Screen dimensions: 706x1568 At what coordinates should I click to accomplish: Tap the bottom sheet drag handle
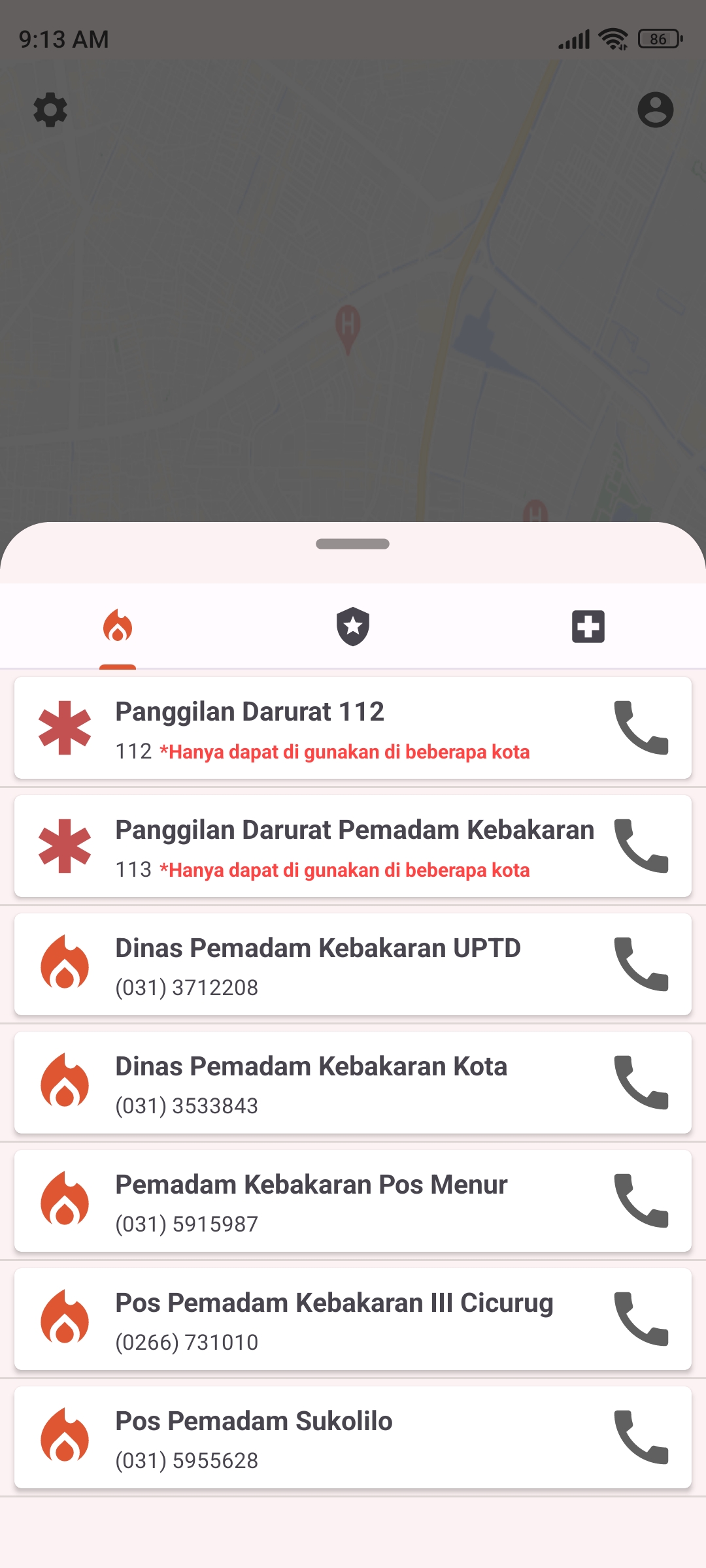point(353,543)
